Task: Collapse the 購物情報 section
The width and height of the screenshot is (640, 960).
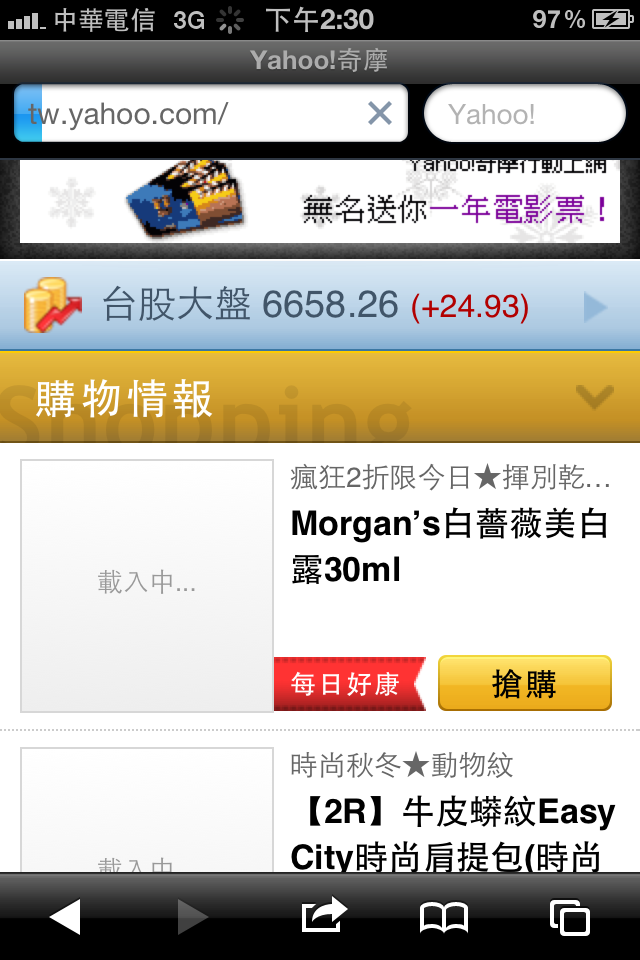Action: pos(594,397)
